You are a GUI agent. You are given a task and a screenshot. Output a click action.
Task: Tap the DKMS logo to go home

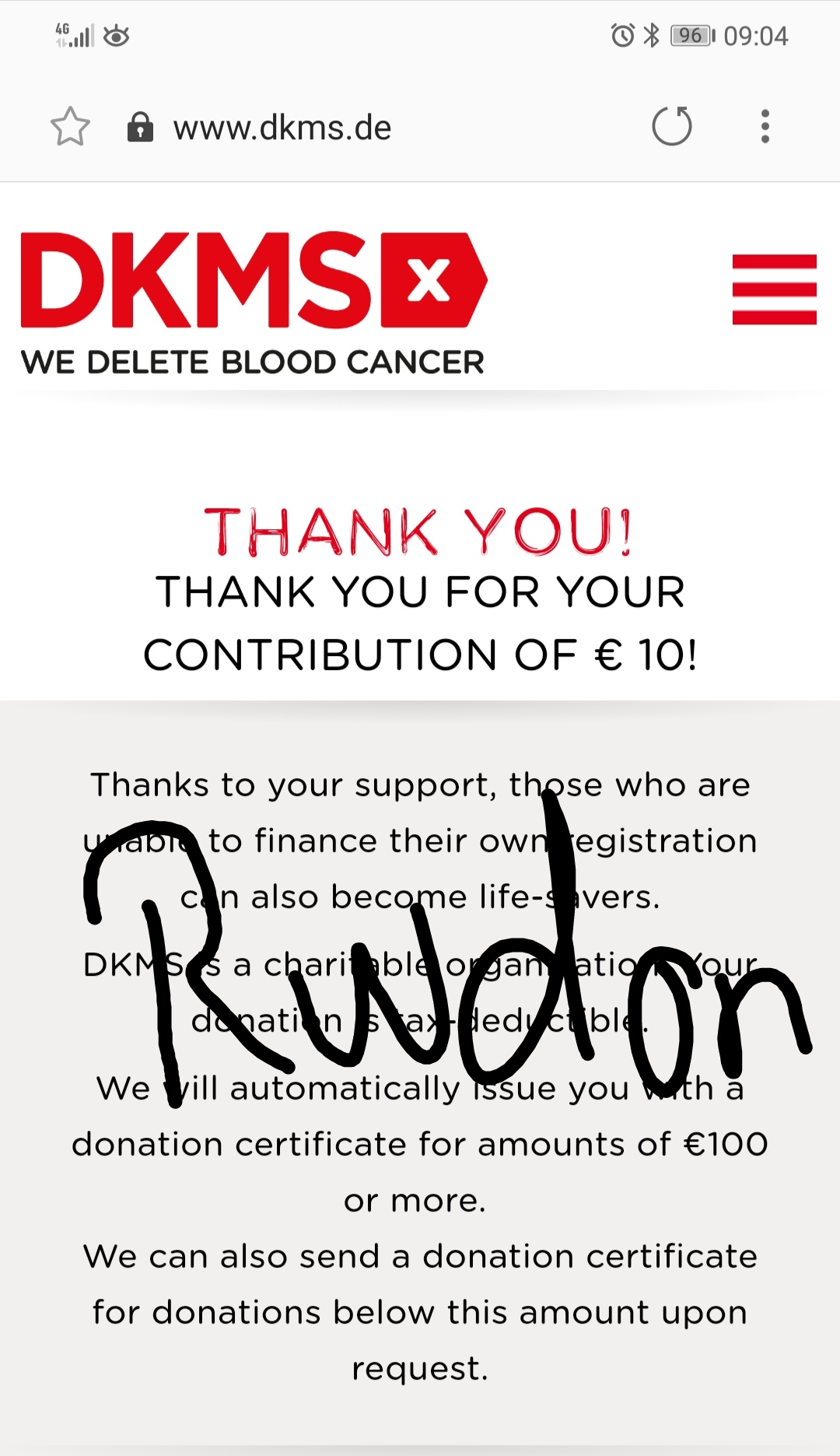pos(254,303)
